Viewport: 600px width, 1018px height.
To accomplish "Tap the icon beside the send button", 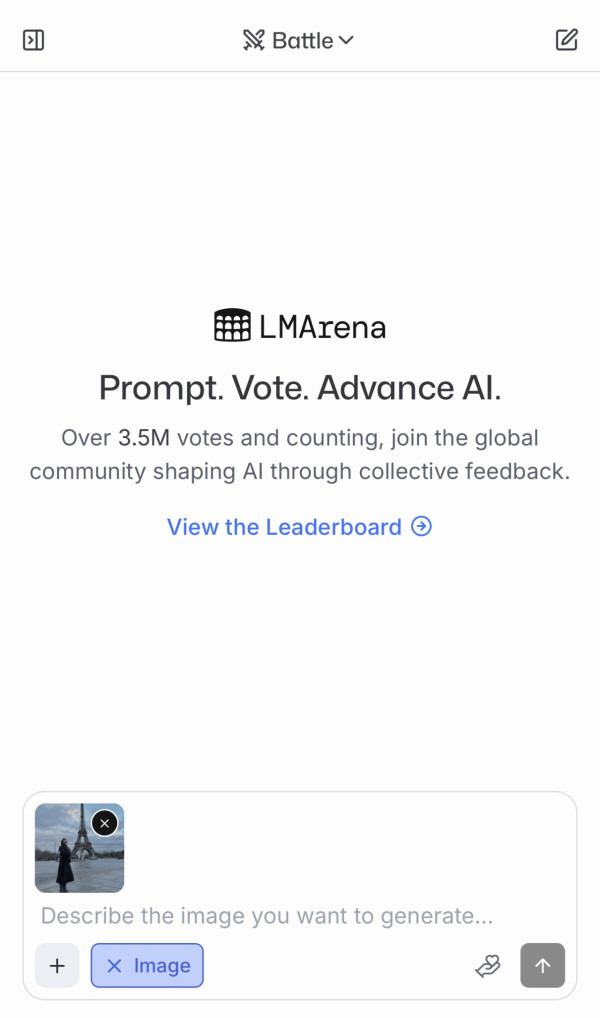I will [487, 966].
